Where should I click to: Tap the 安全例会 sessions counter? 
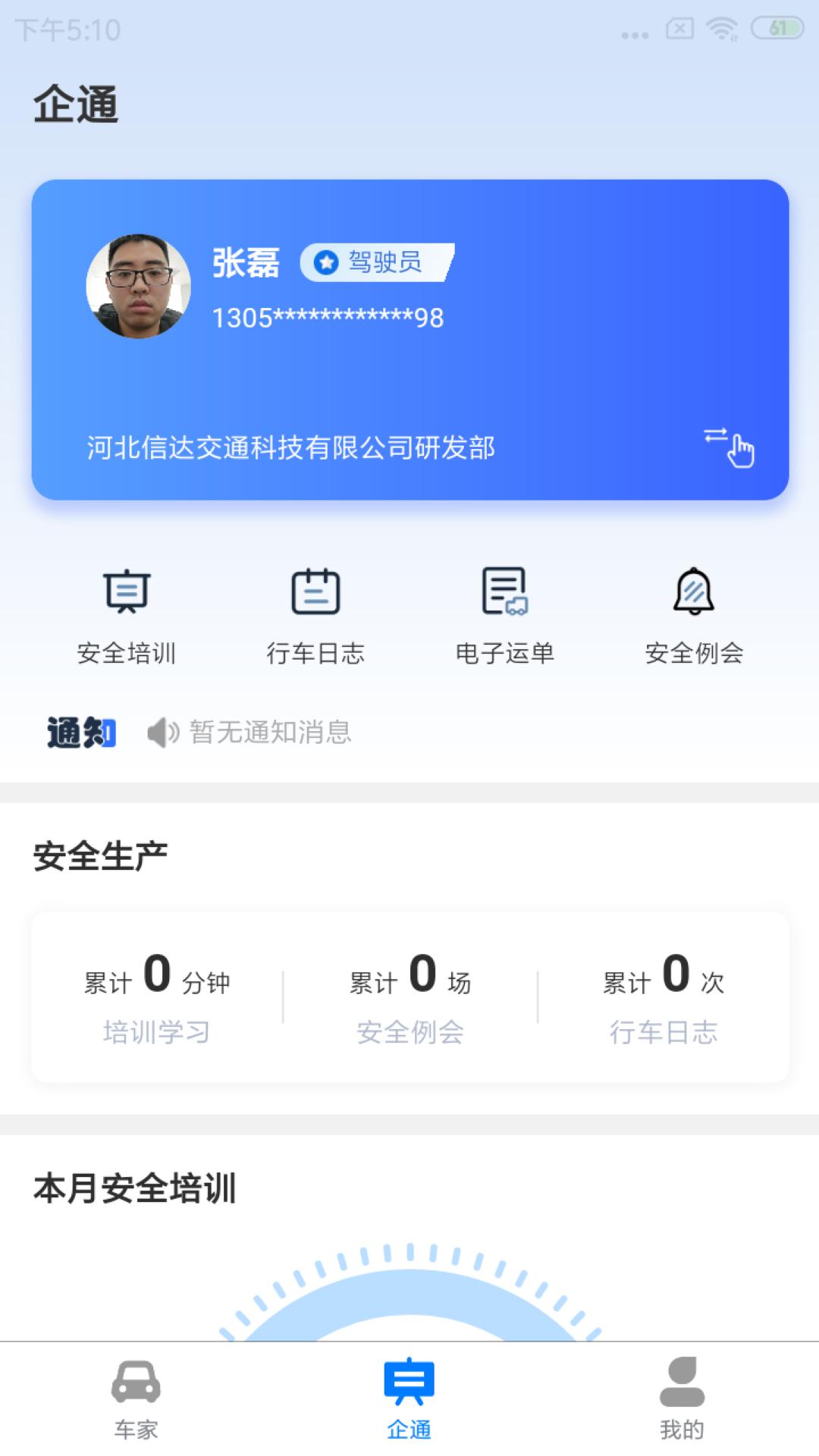[x=410, y=1001]
